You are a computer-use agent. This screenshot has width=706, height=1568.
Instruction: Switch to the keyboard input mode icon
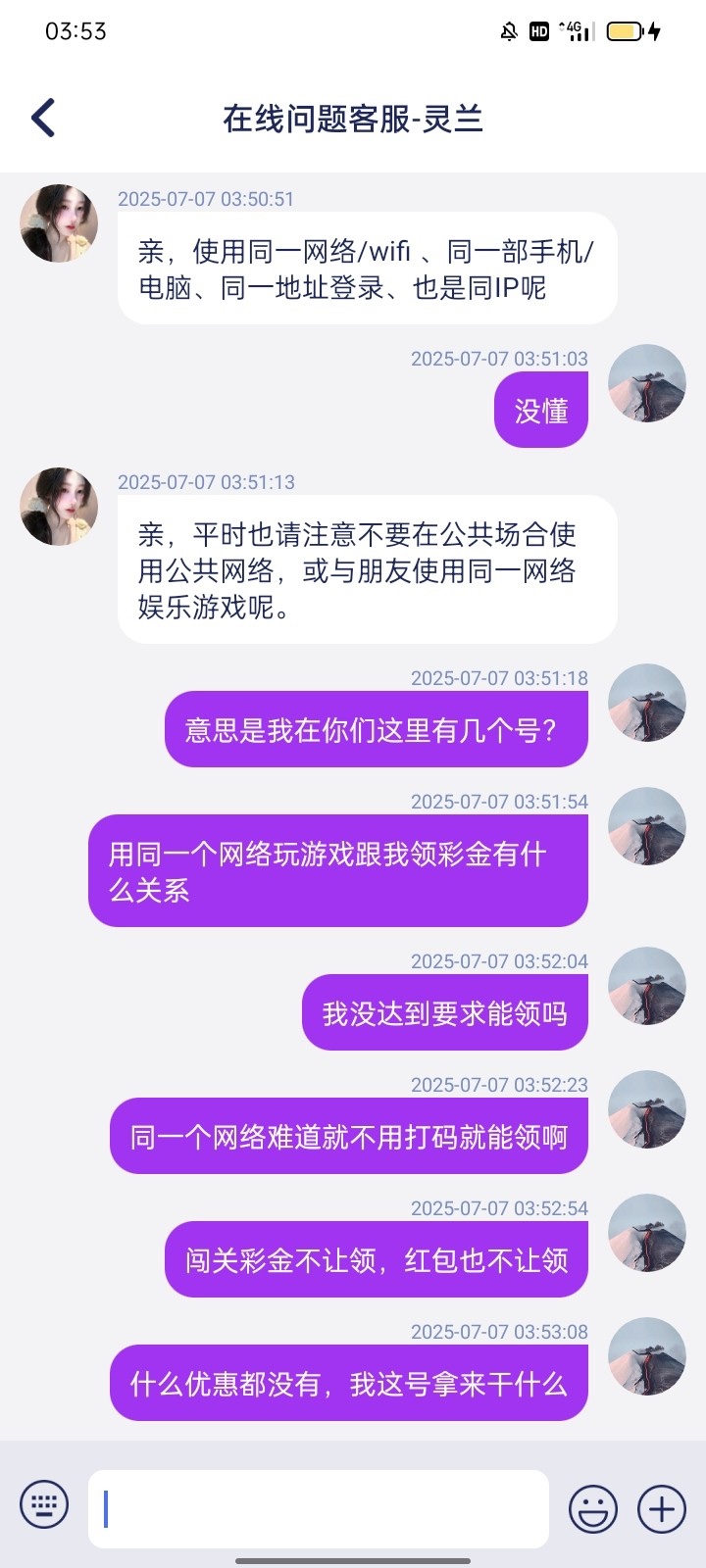pyautogui.click(x=44, y=1506)
